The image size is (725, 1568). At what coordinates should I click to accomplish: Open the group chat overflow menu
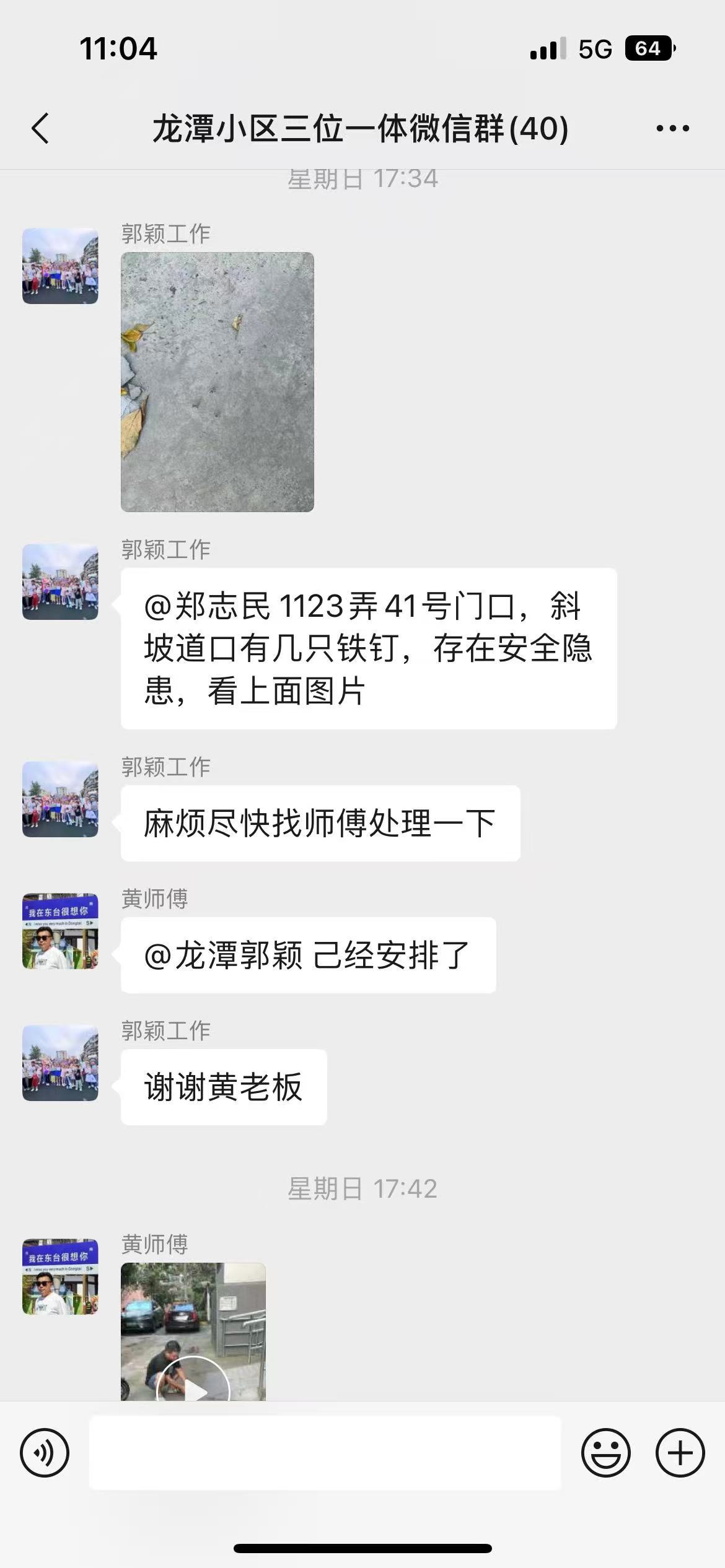point(672,129)
